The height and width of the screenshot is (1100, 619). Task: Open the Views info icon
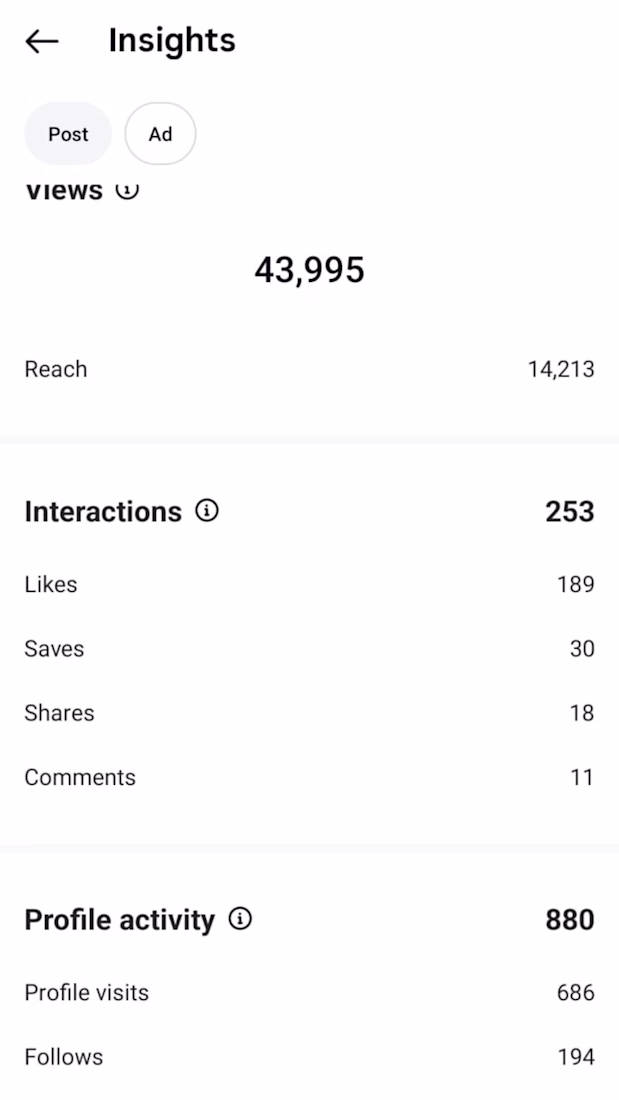click(127, 189)
